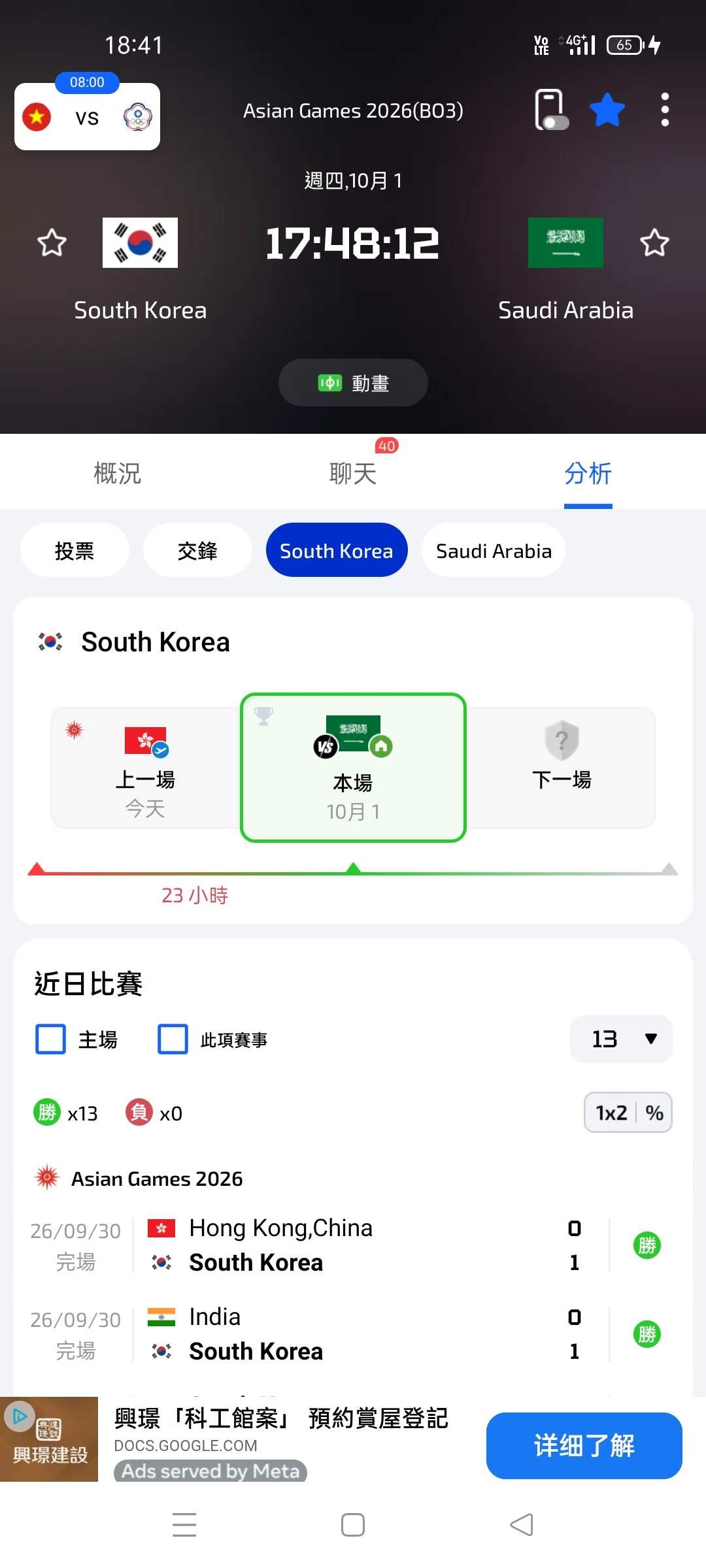Toggle the 1x2 / % switch
Image resolution: width=706 pixels, height=1568 pixels.
(628, 1112)
